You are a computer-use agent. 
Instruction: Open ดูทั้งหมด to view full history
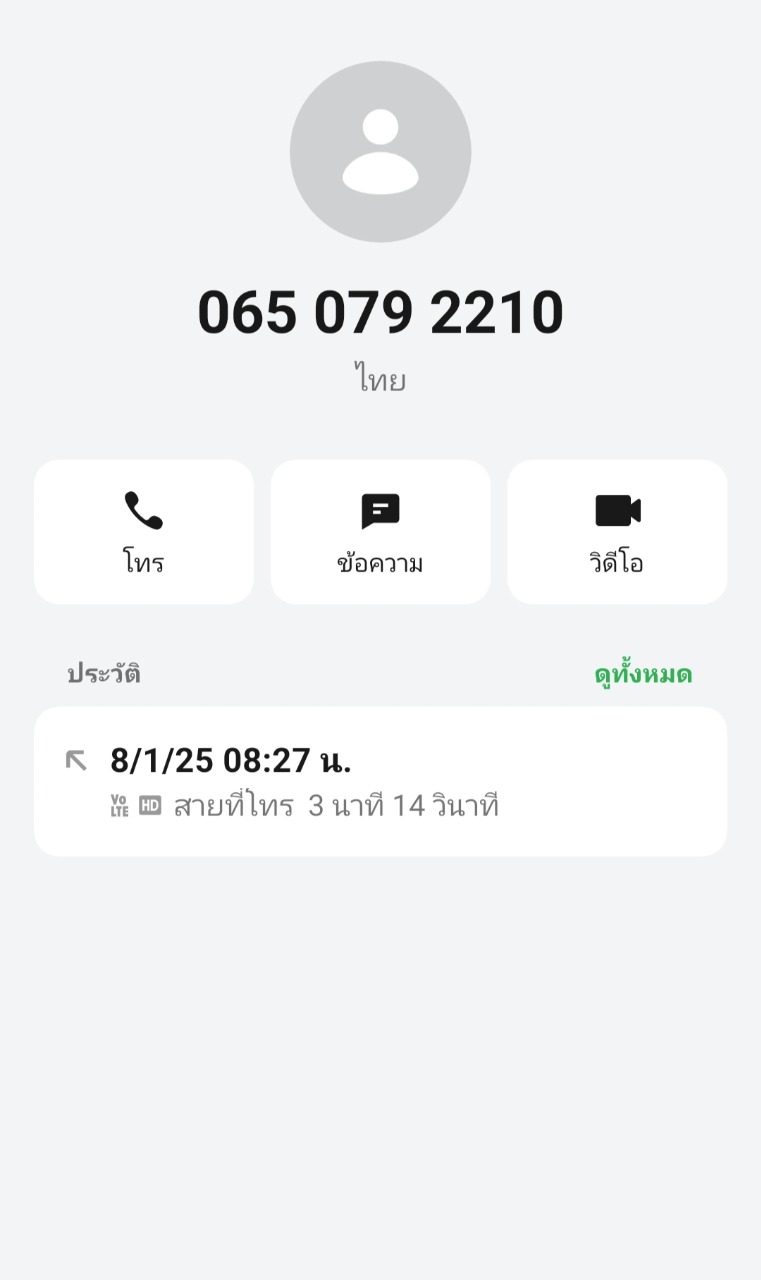click(643, 675)
